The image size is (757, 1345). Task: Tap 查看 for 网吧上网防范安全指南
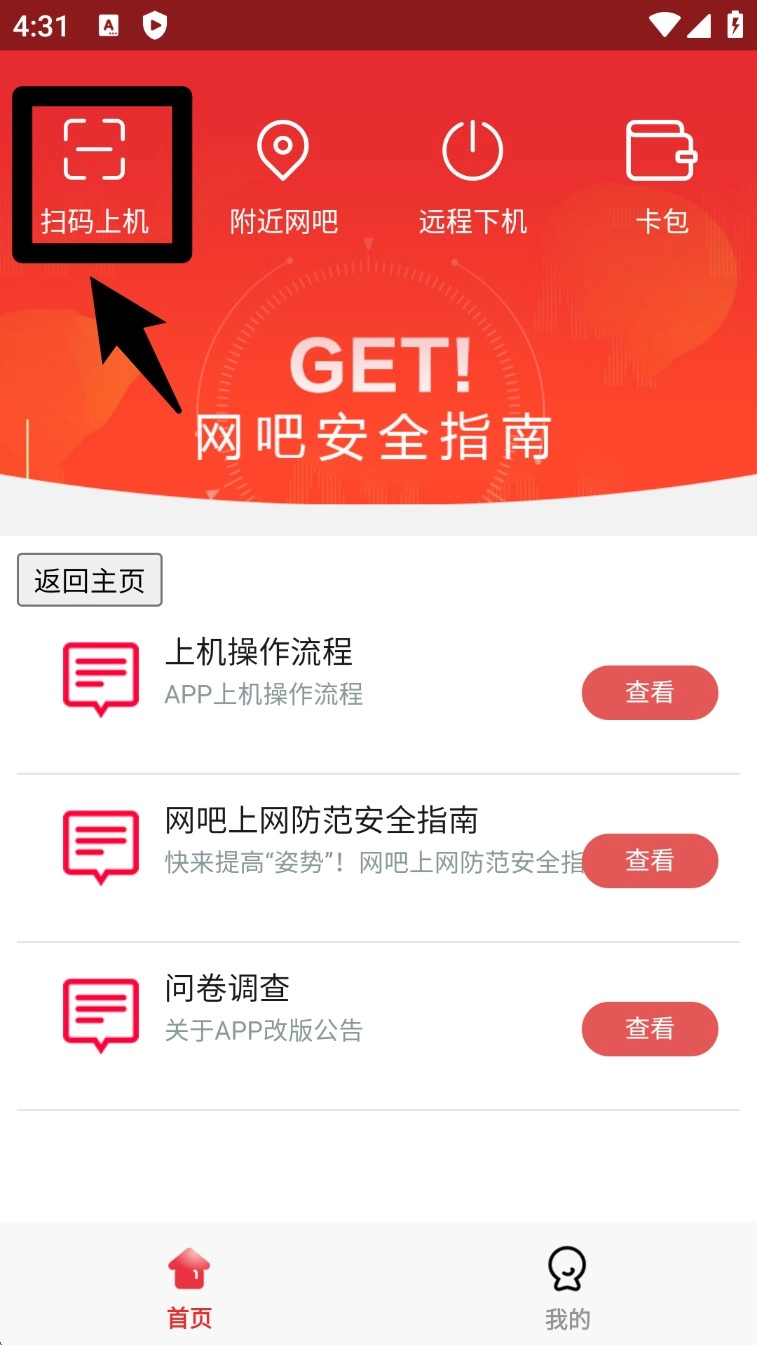click(x=649, y=860)
